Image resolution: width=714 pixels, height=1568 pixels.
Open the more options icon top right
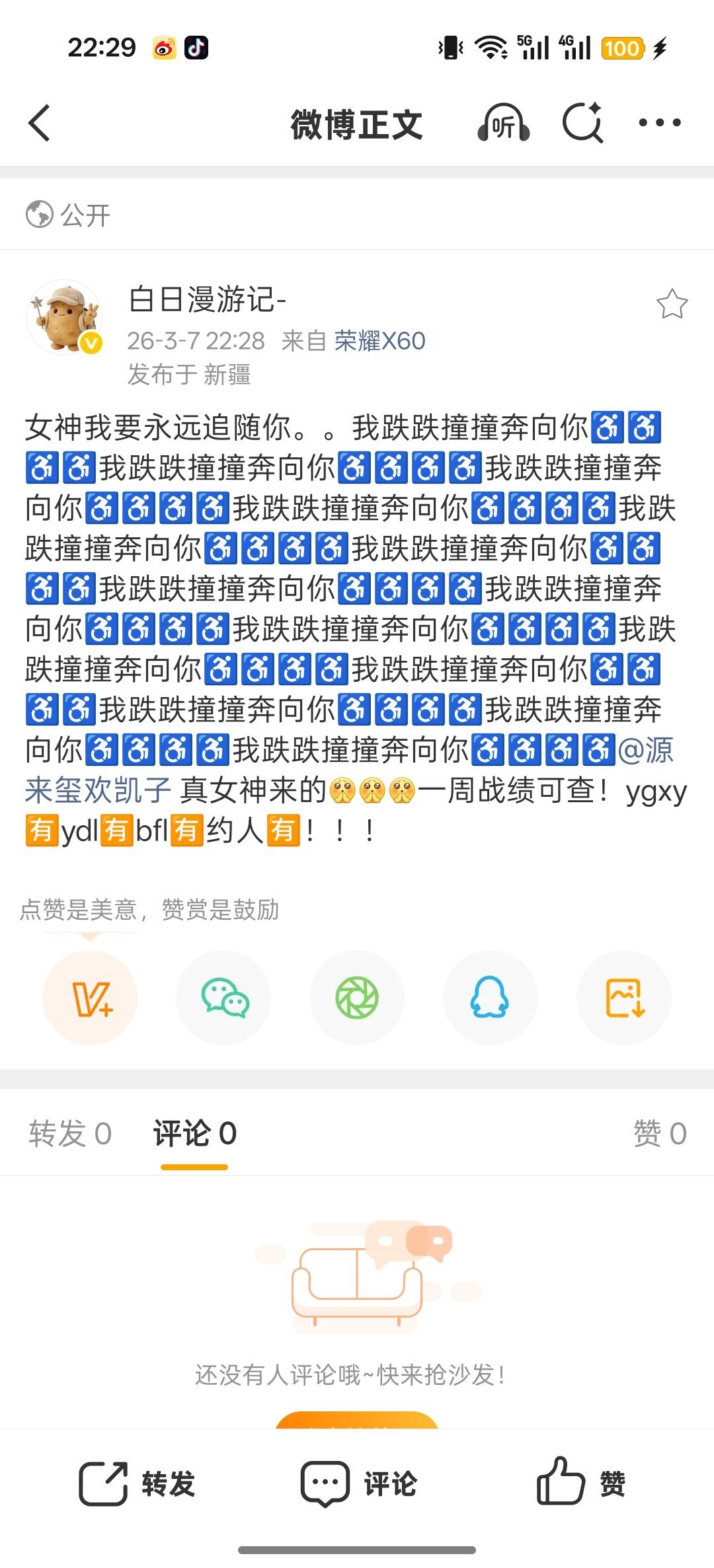coord(661,123)
